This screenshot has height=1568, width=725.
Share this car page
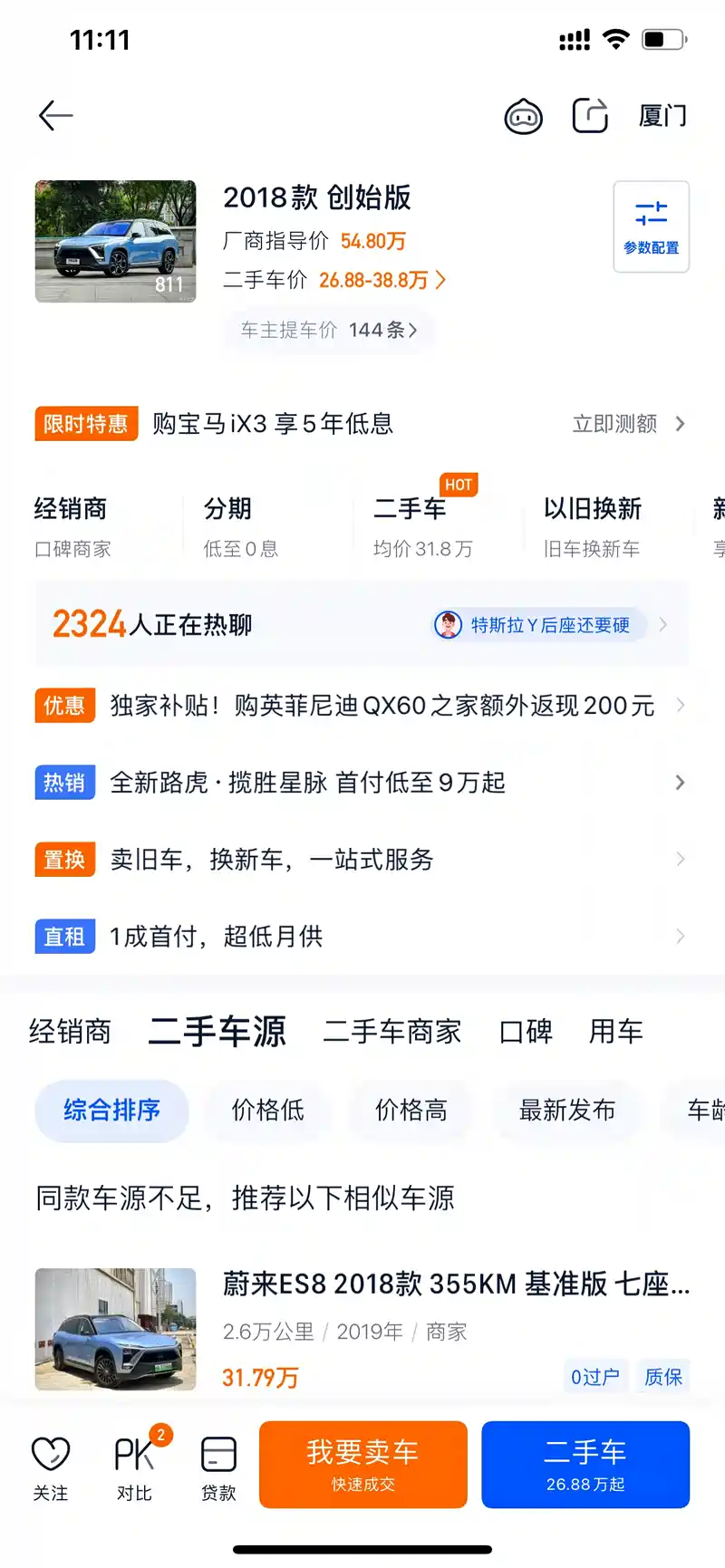point(590,116)
